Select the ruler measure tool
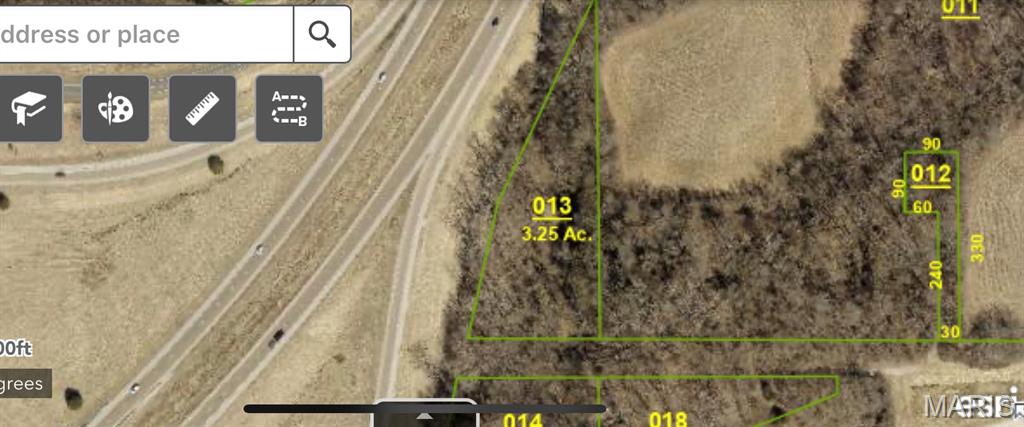The image size is (1024, 427). click(x=202, y=108)
